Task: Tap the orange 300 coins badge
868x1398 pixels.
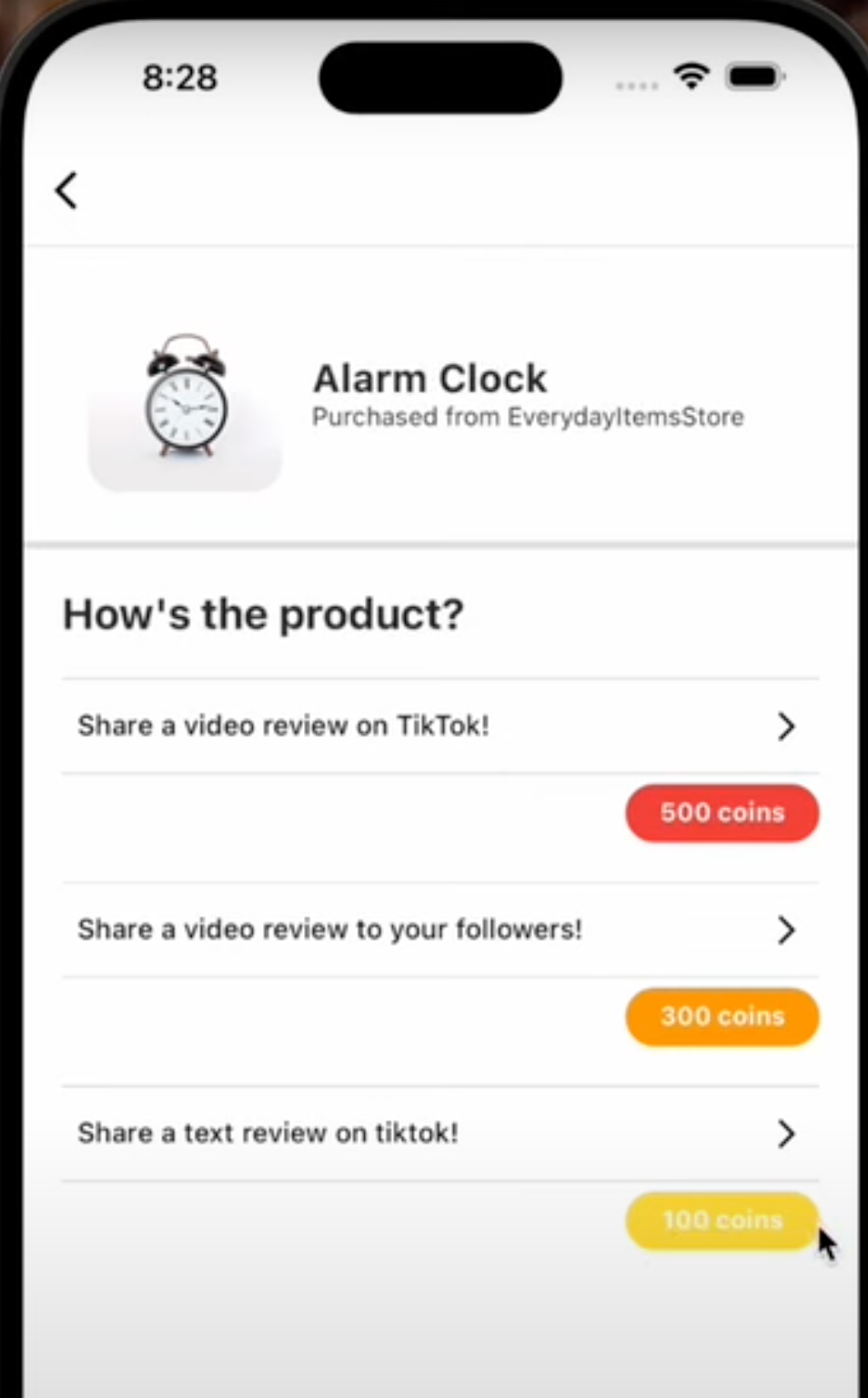Action: pyautogui.click(x=722, y=1017)
